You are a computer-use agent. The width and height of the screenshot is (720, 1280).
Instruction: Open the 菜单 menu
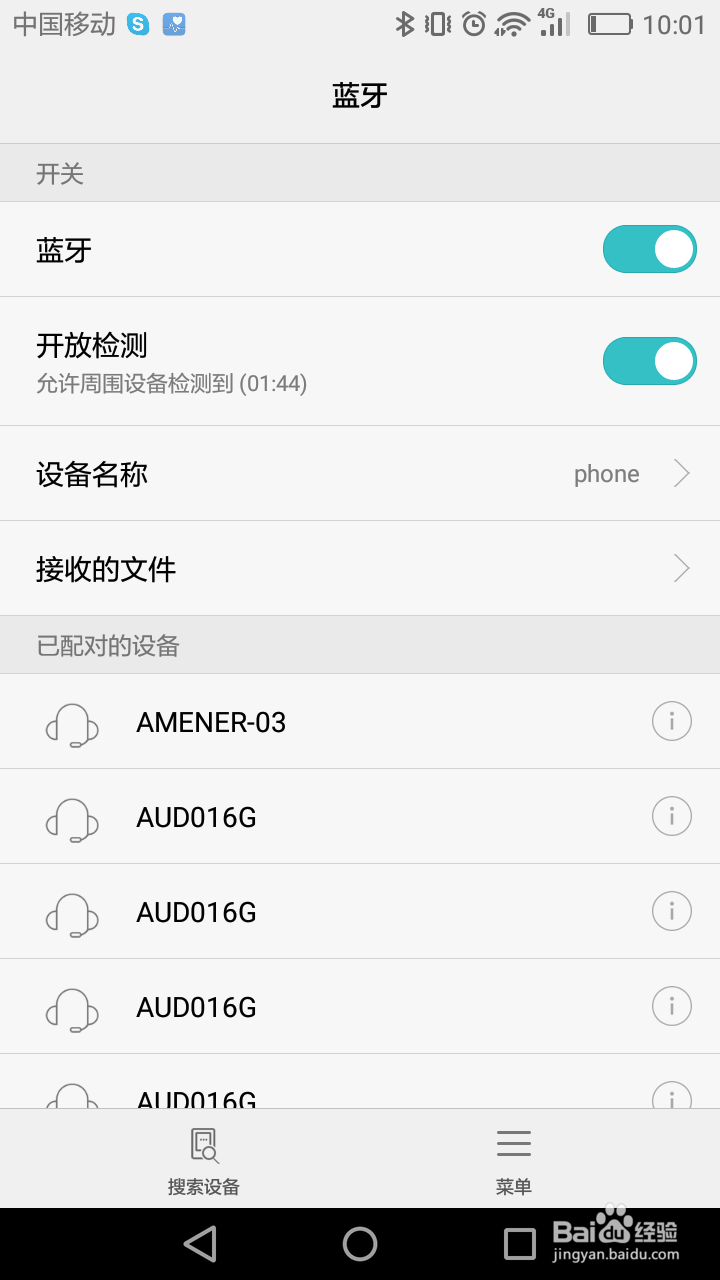point(514,1160)
